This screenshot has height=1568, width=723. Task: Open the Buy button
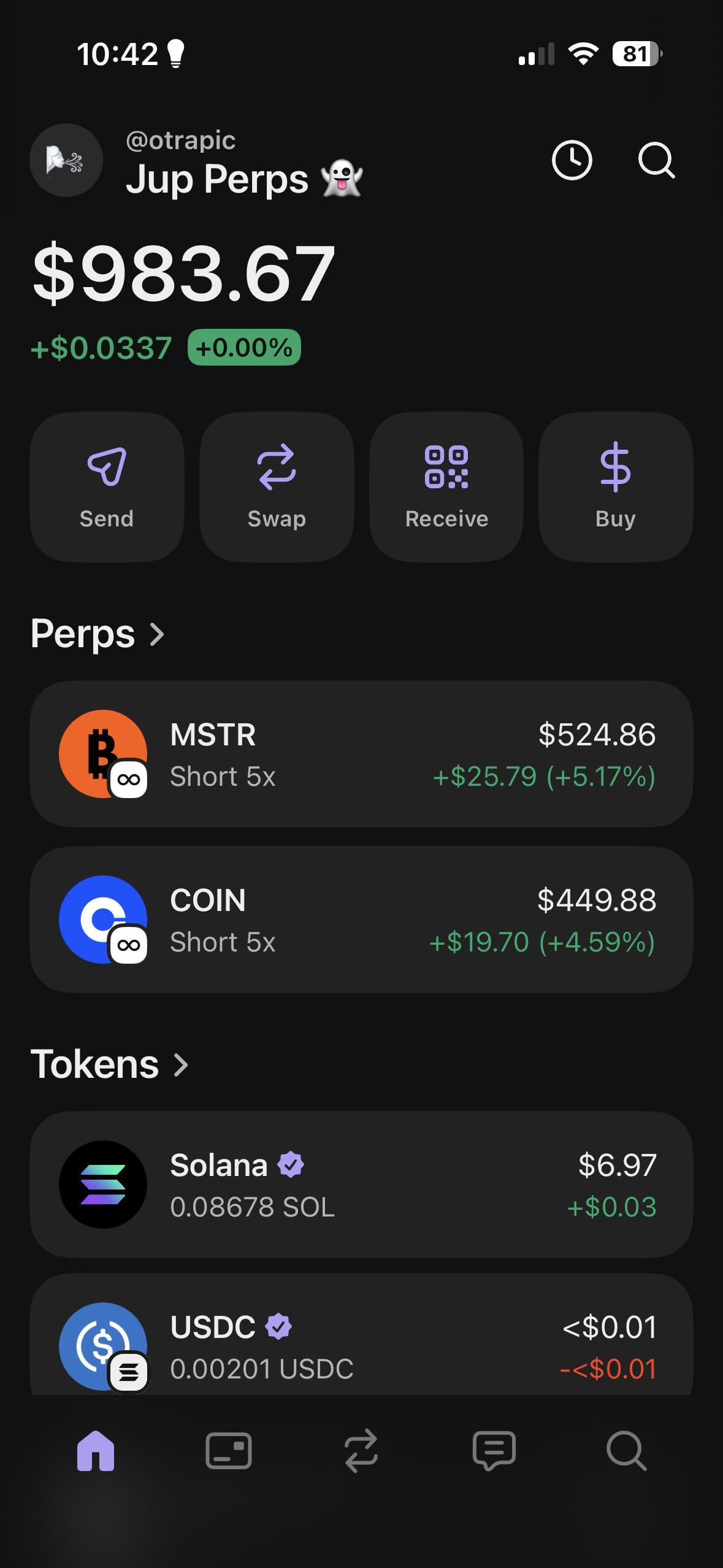click(616, 486)
